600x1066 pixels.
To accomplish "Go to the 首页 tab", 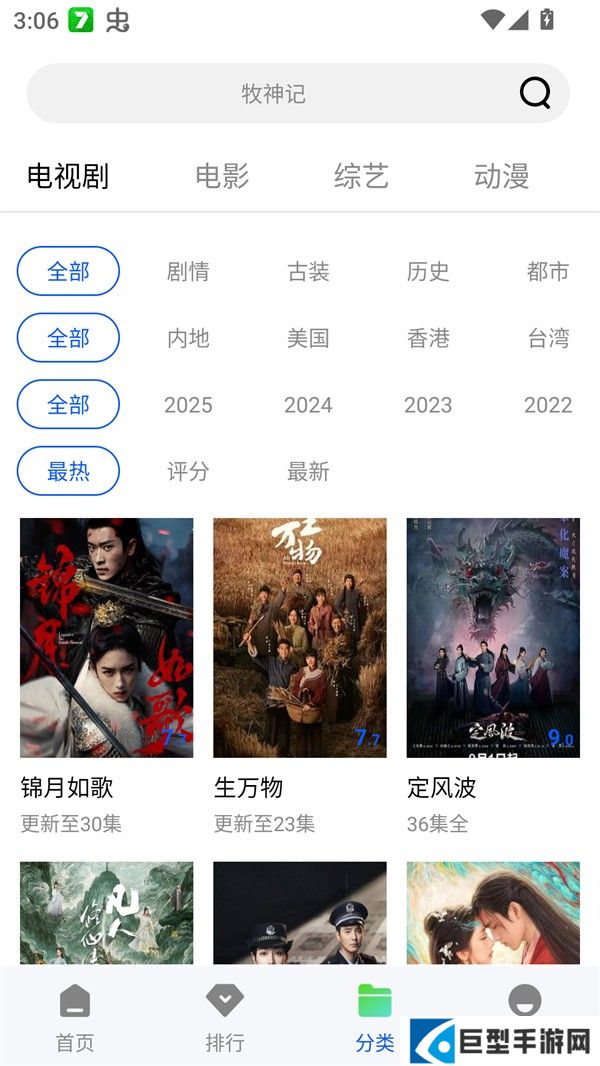I will (75, 1017).
